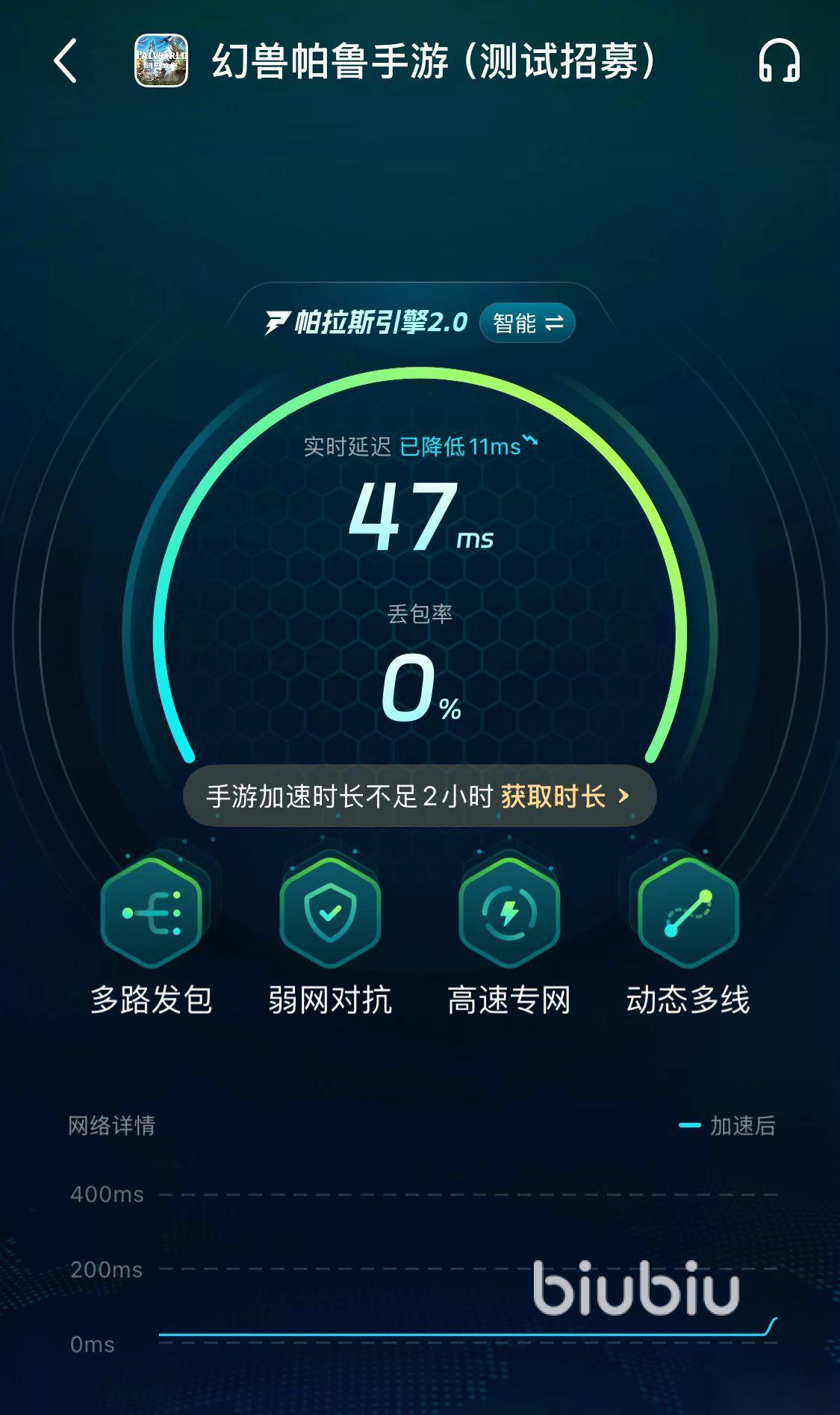Go back from the acceleration page
This screenshot has width=840, height=1415.
click(x=66, y=61)
